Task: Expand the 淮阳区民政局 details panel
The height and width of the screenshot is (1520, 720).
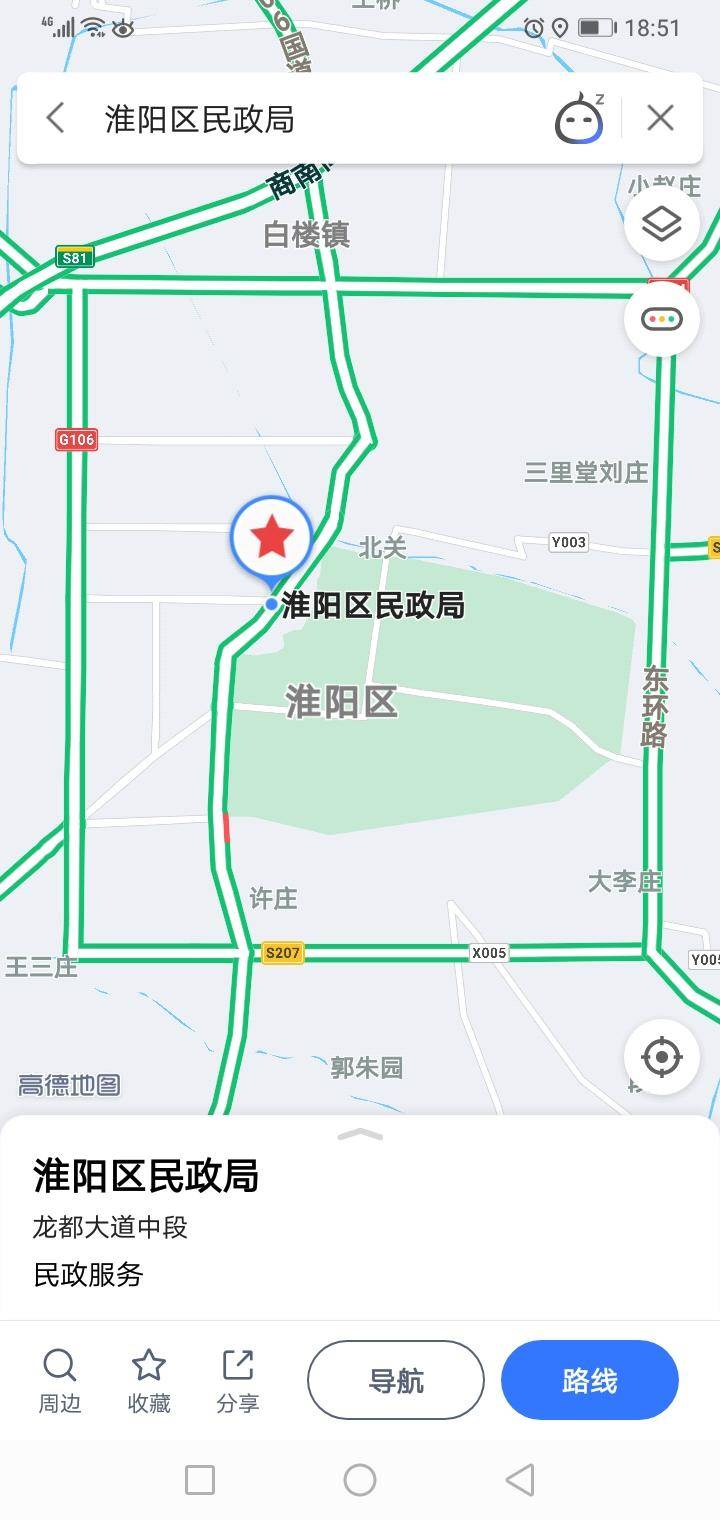Action: tap(360, 1135)
